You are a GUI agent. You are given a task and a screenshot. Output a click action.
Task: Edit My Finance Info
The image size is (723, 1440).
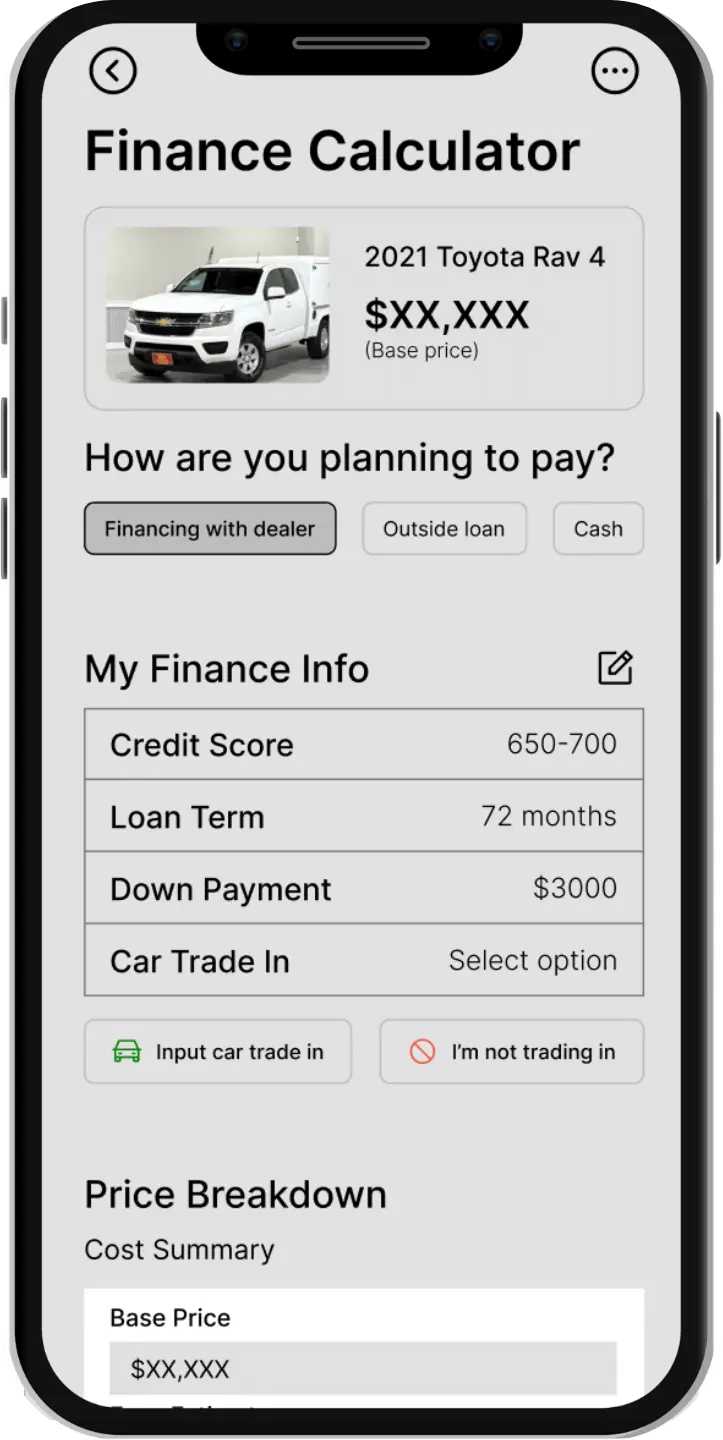point(615,667)
